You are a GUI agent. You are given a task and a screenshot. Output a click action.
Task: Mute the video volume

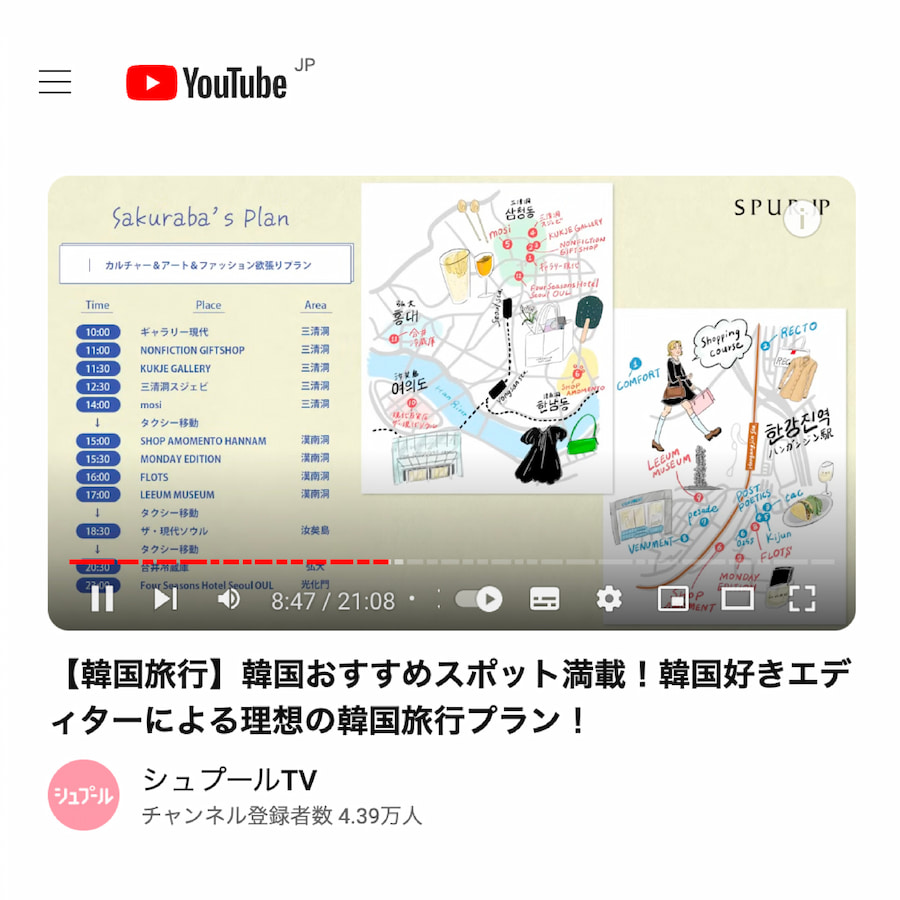[229, 599]
